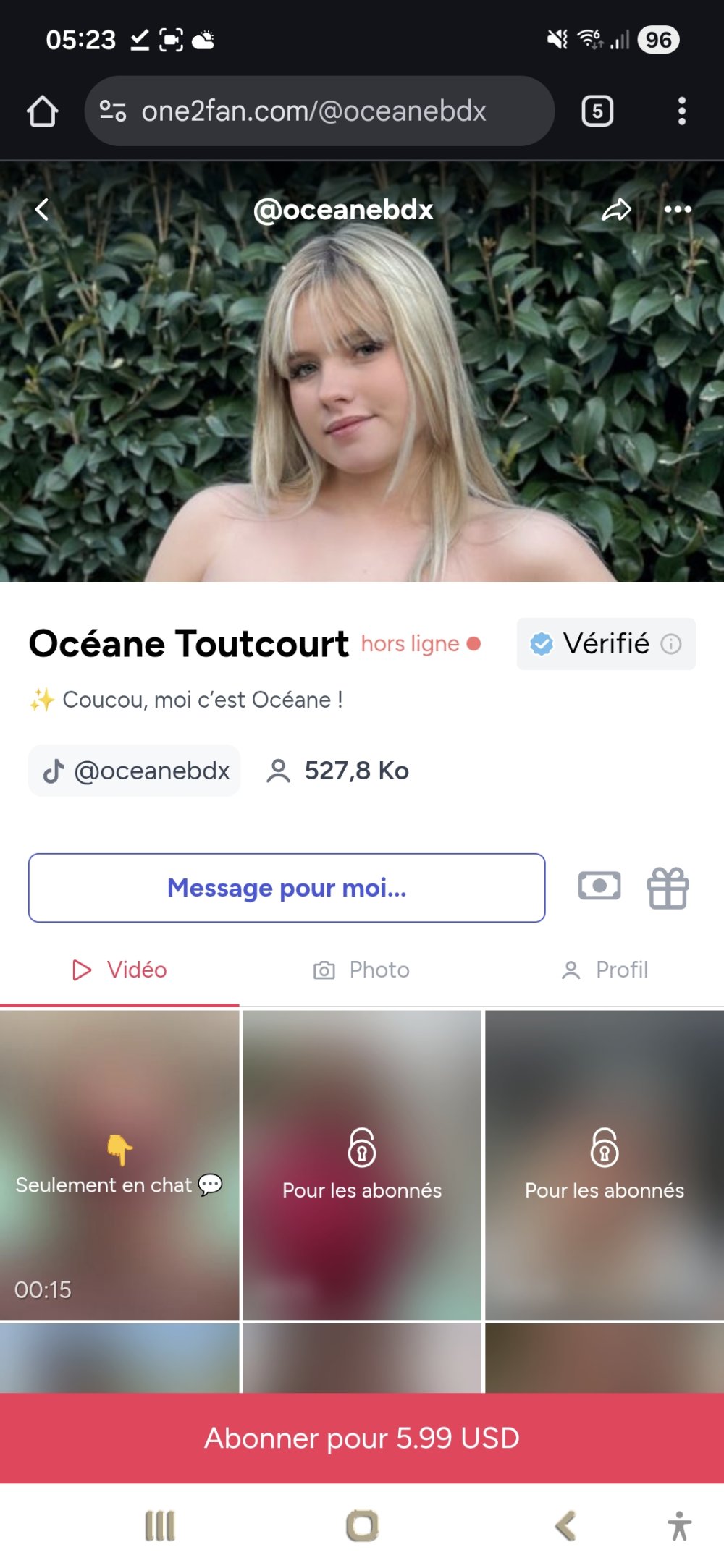Switch to the Profil tab
This screenshot has height=1568, width=724.
coord(604,970)
